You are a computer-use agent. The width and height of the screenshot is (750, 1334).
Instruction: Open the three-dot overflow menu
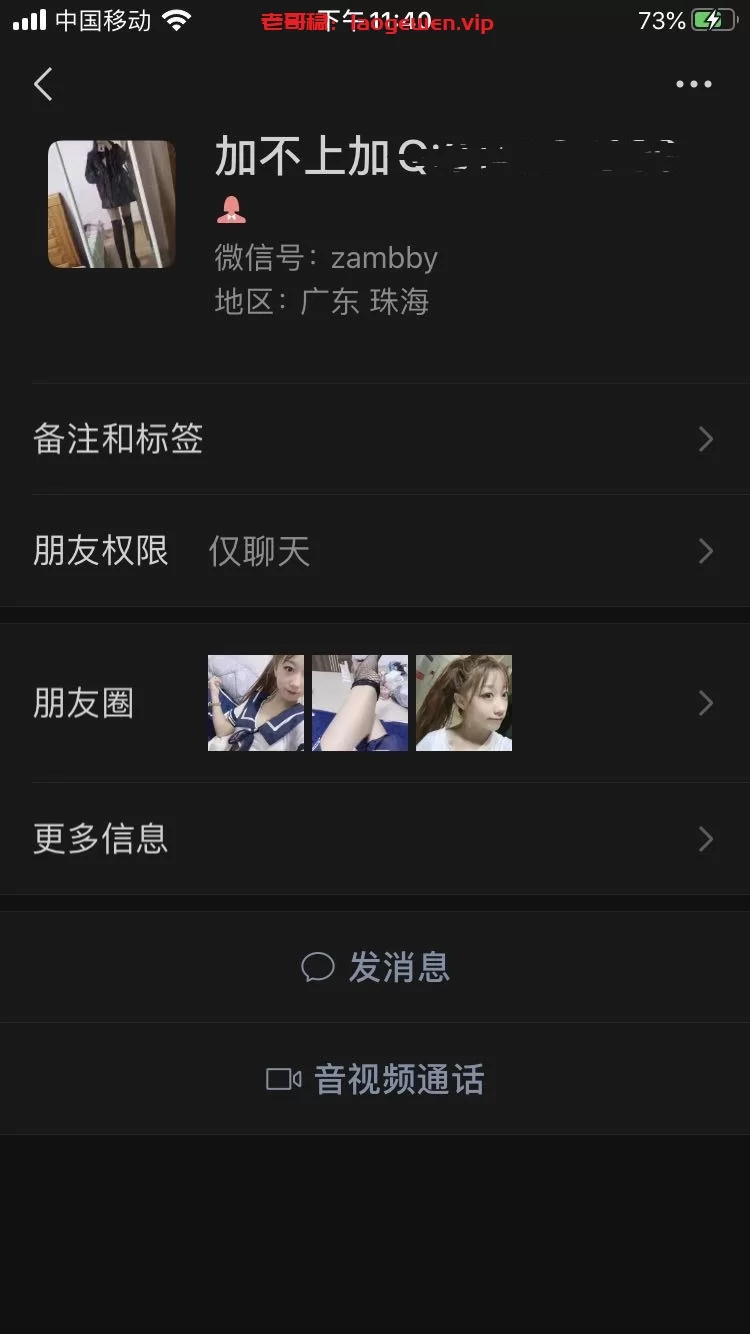693,85
